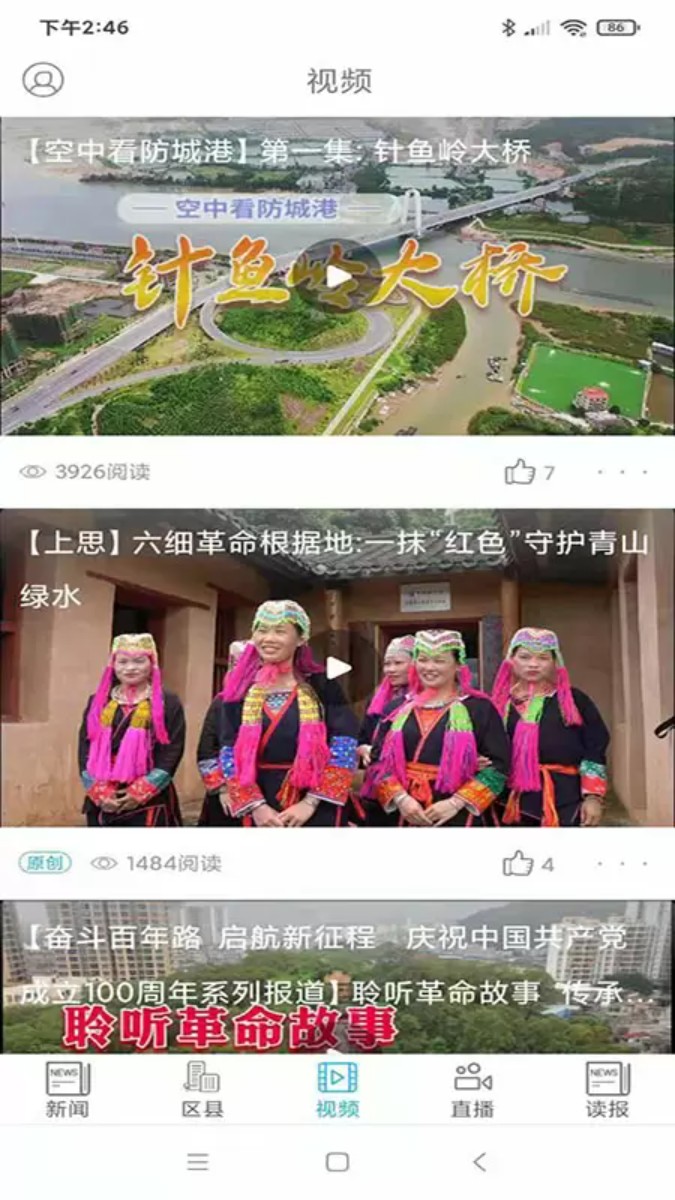This screenshot has height=1200, width=675.
Task: Go to the 直播 tab
Action: click(x=472, y=1089)
